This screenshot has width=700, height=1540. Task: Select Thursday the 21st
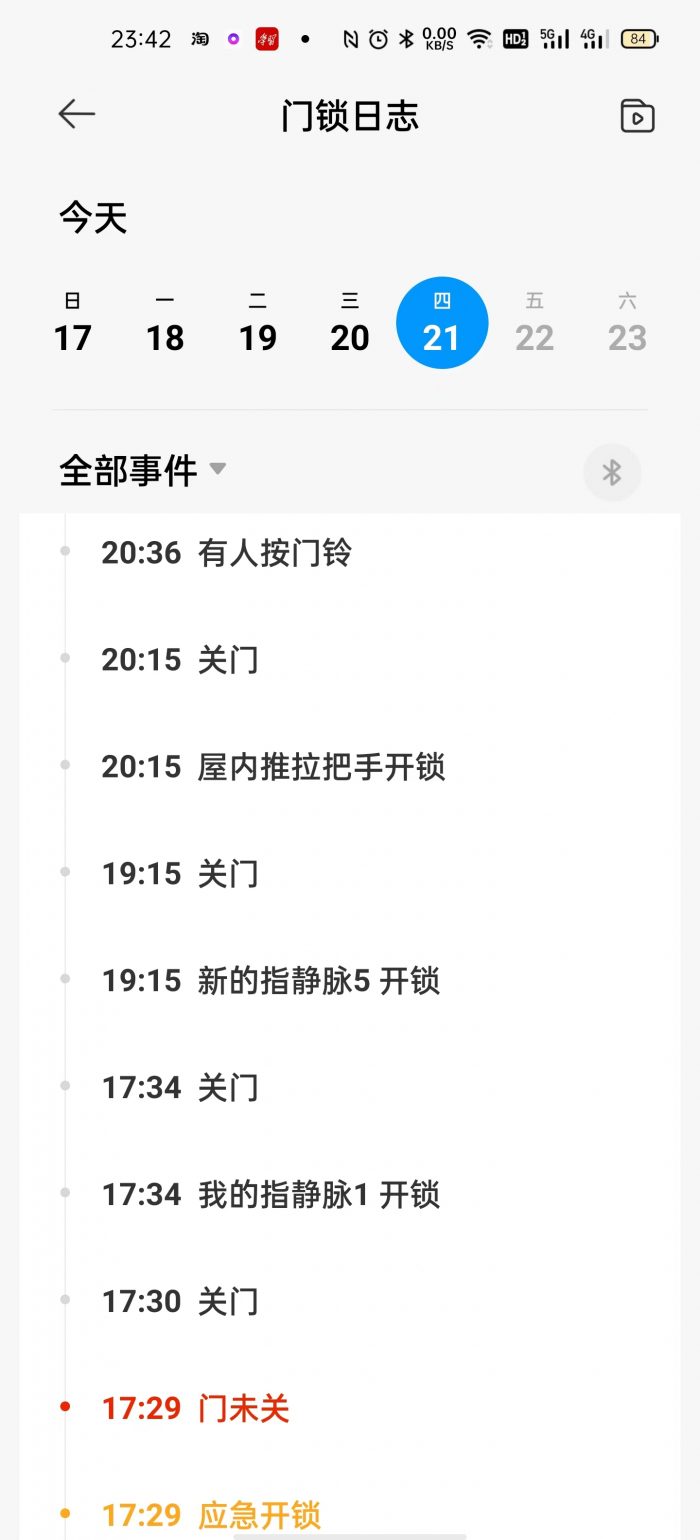tap(442, 324)
